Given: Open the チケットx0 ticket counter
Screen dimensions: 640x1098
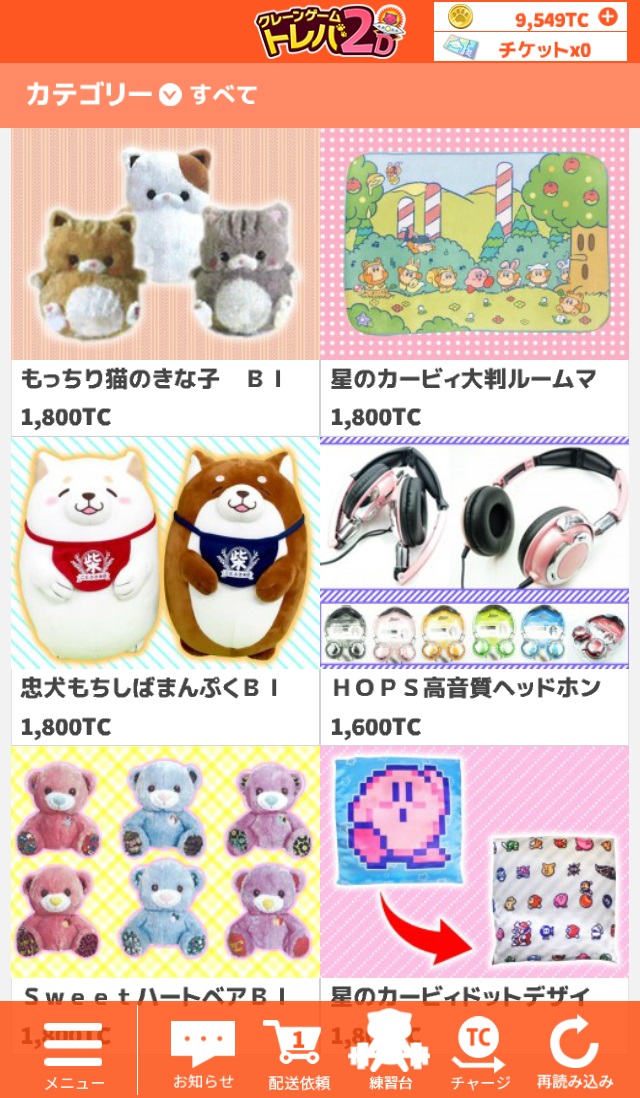Looking at the screenshot, I should pos(530,48).
